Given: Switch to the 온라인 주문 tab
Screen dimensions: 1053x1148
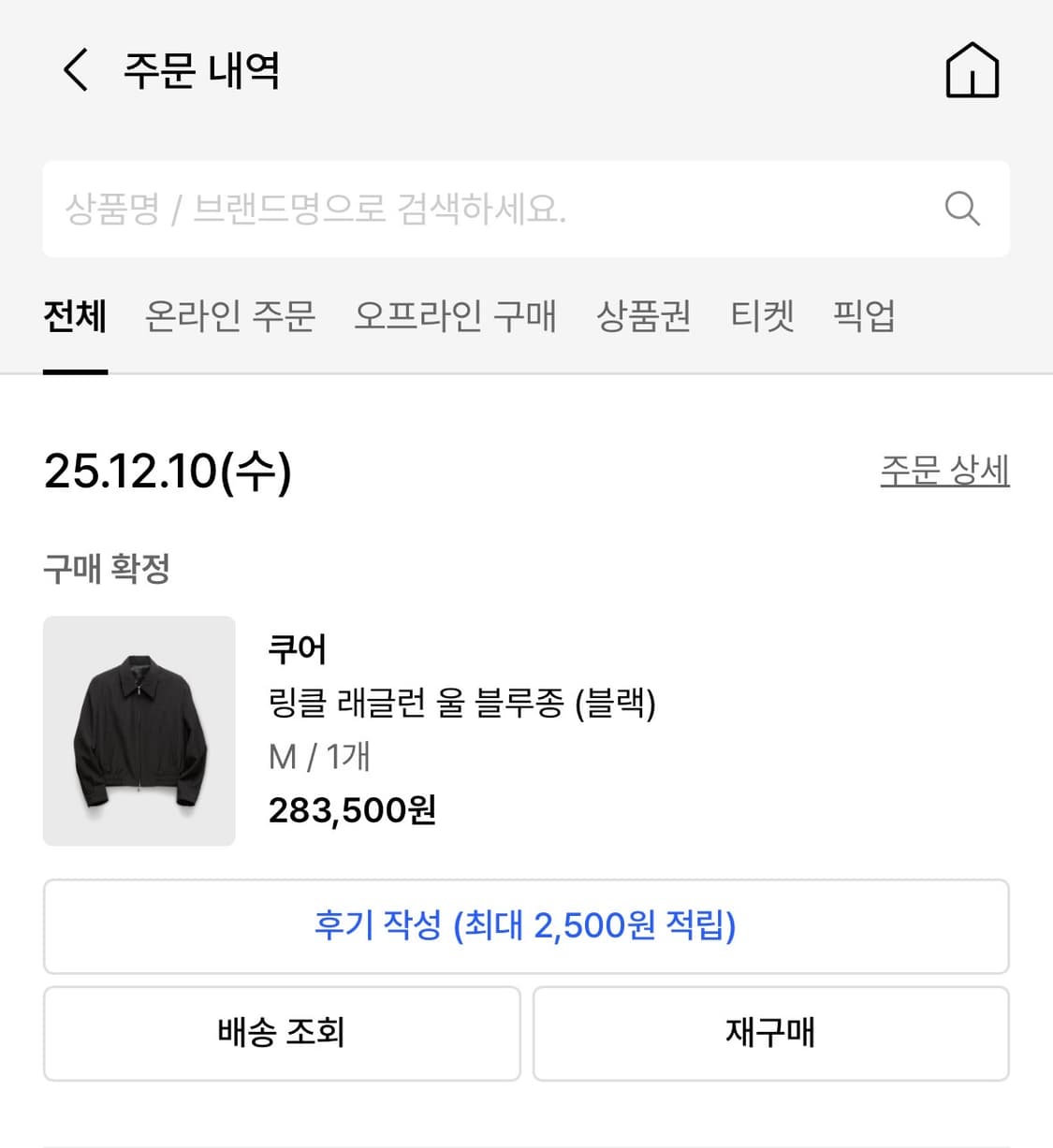Looking at the screenshot, I should click(x=229, y=317).
